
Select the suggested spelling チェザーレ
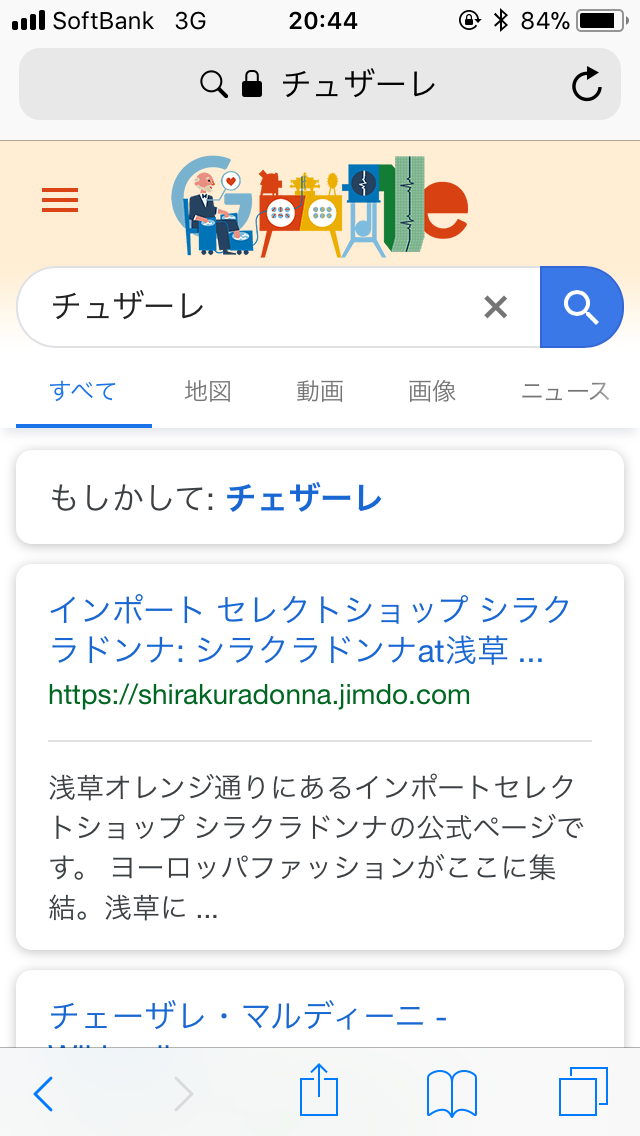(304, 497)
